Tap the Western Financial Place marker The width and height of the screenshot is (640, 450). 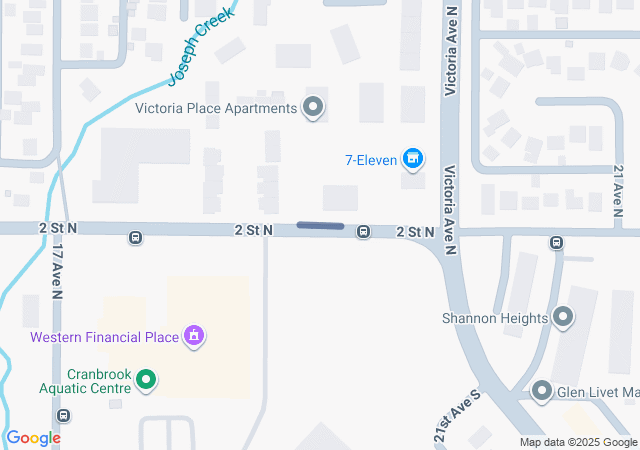pos(194,336)
